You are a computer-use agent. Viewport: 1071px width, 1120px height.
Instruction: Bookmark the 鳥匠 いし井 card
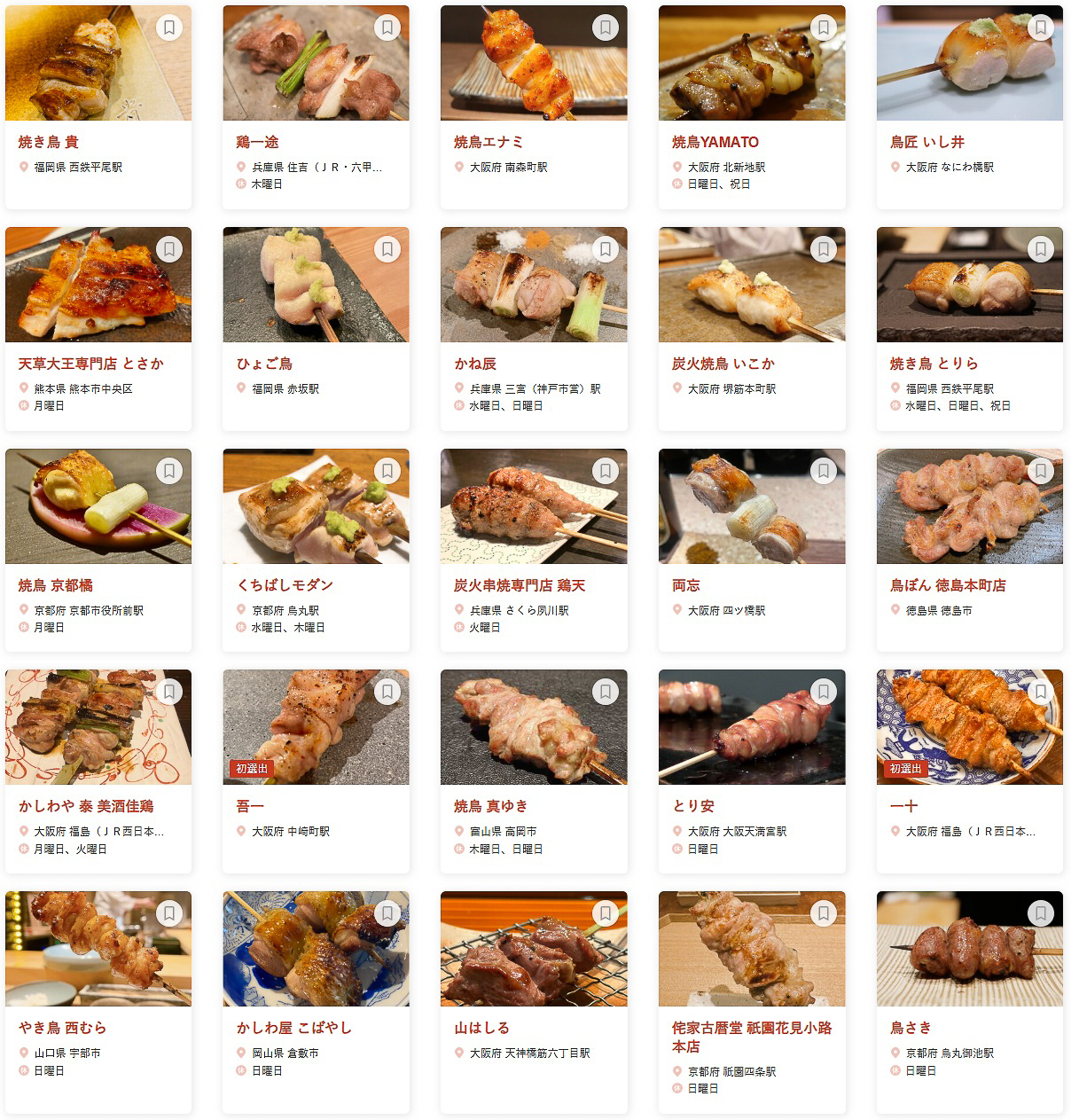click(1040, 27)
